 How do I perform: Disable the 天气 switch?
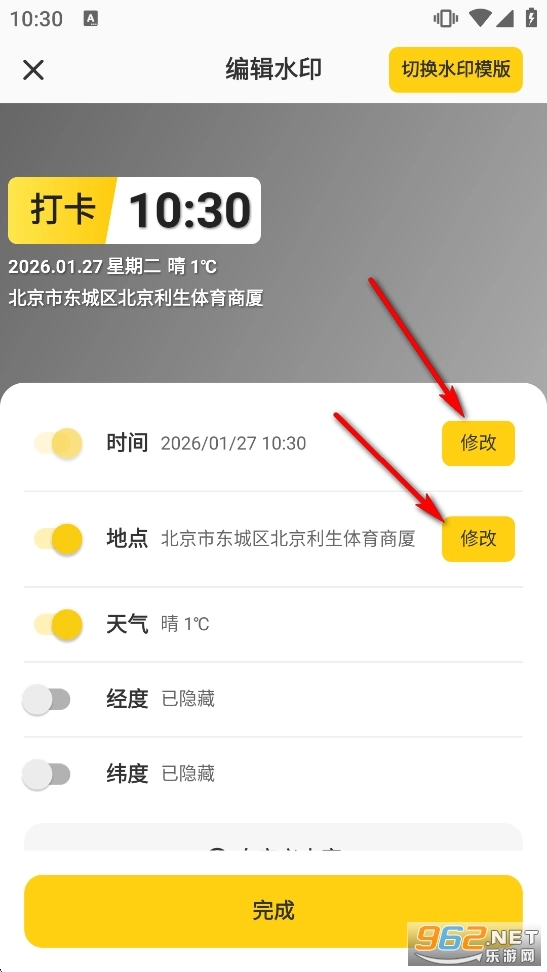pyautogui.click(x=58, y=624)
